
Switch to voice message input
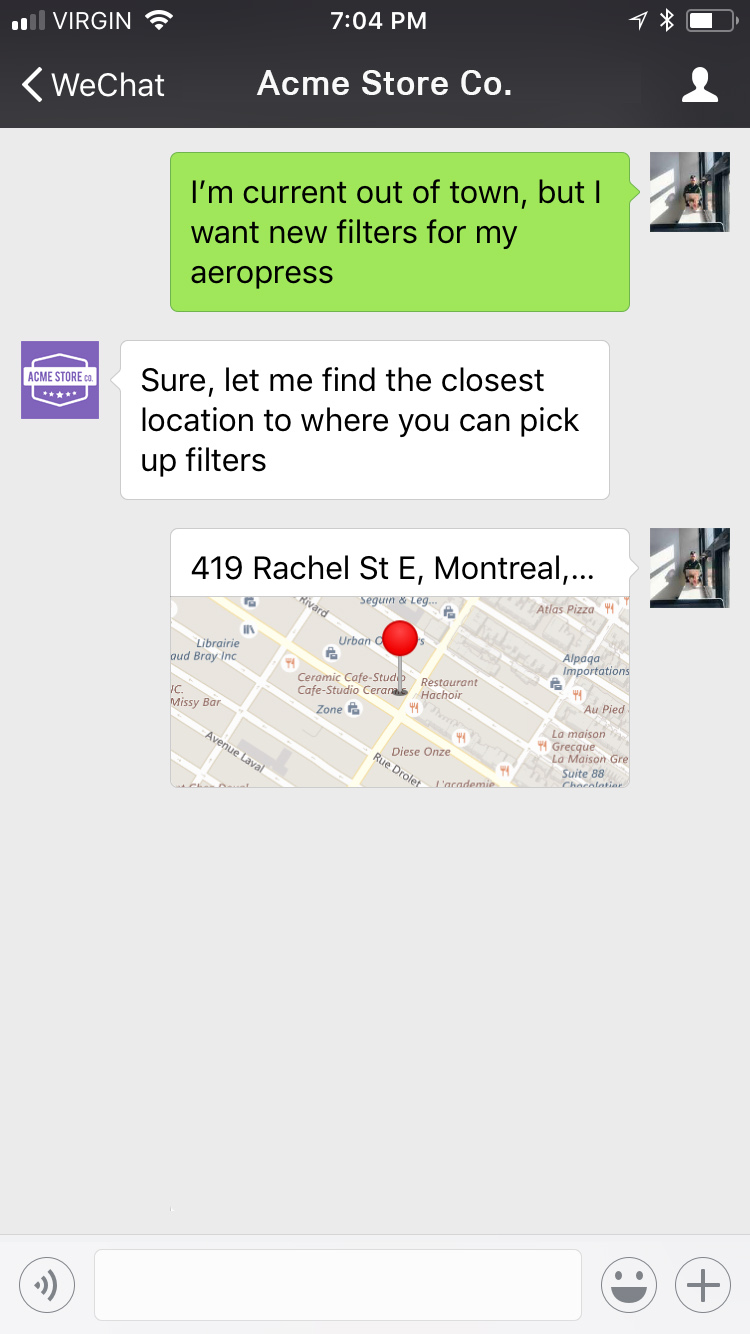(x=47, y=1284)
